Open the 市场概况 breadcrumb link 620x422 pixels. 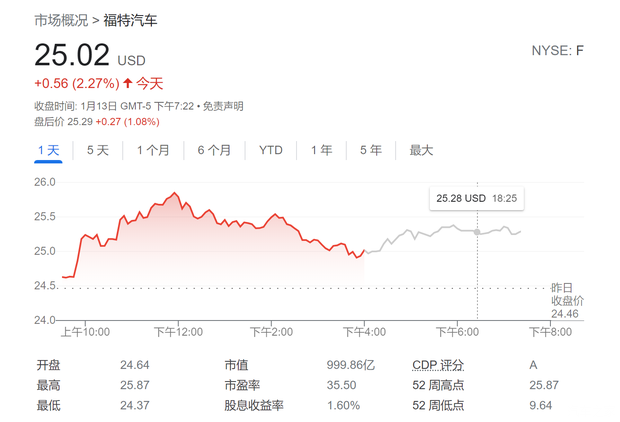[61, 20]
